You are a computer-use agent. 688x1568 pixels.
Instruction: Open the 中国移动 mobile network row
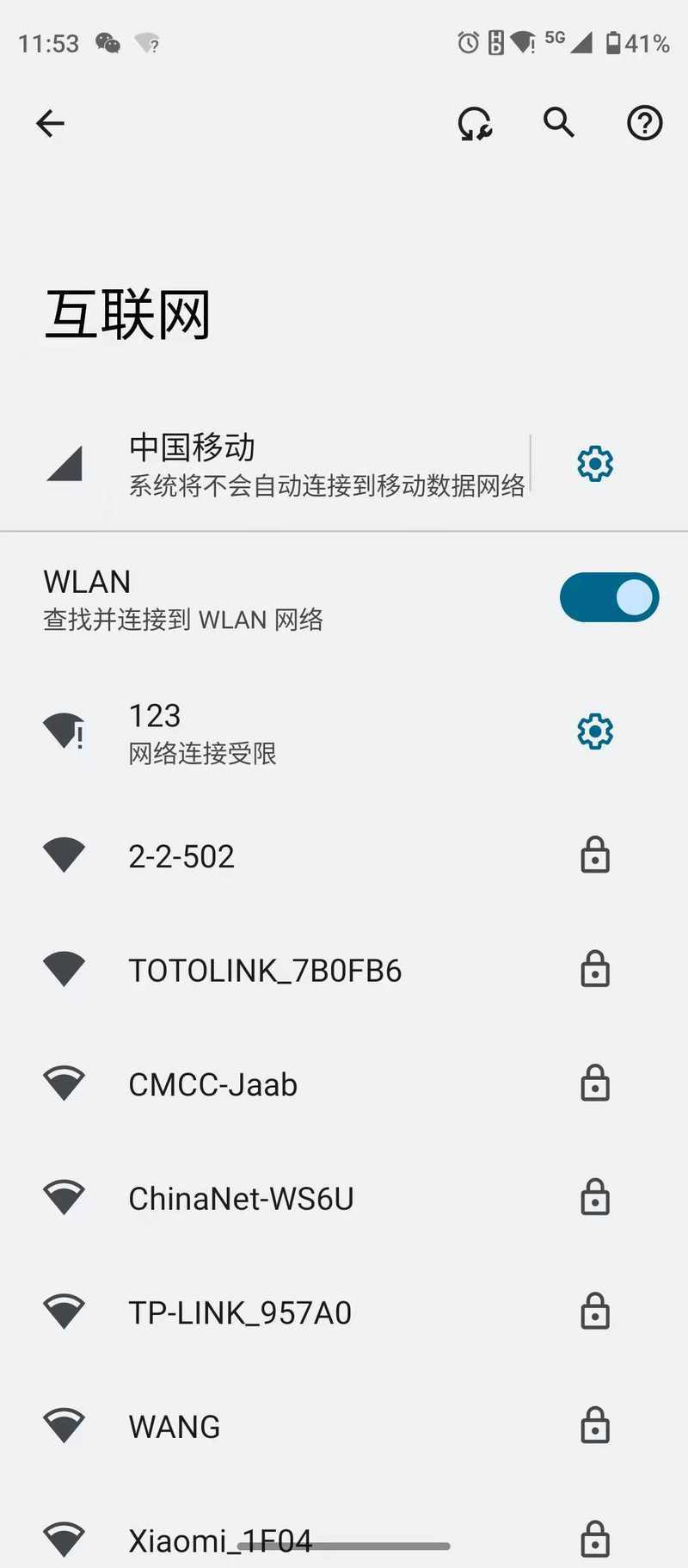284,465
